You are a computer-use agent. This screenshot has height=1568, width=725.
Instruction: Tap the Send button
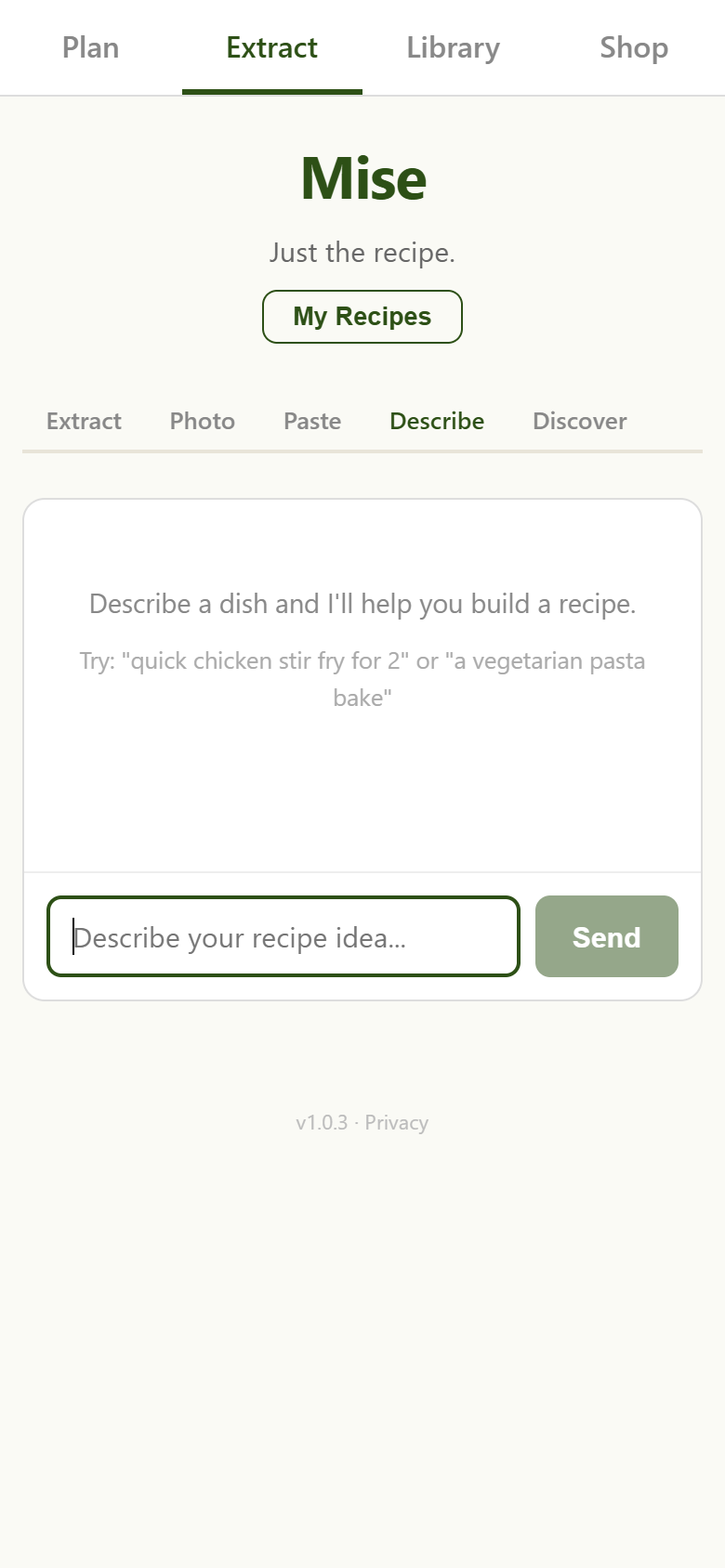tap(607, 936)
